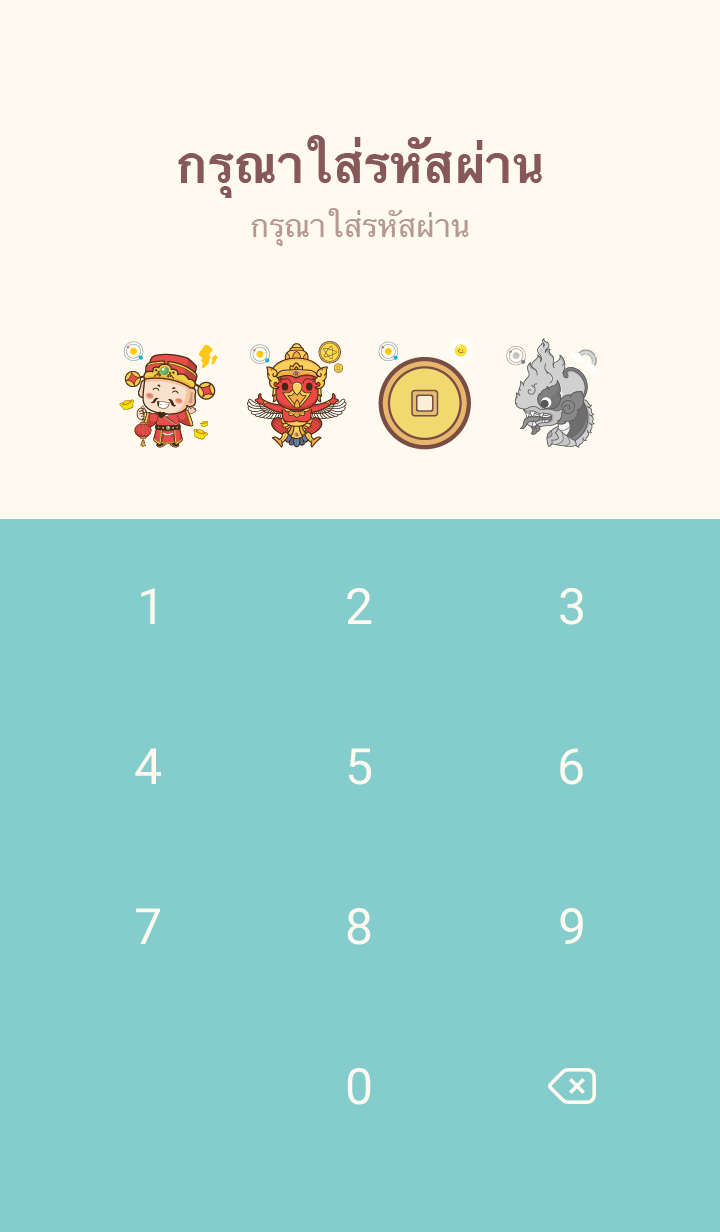Delete the last digit with backspace
The width and height of the screenshot is (720, 1232).
tap(571, 1086)
